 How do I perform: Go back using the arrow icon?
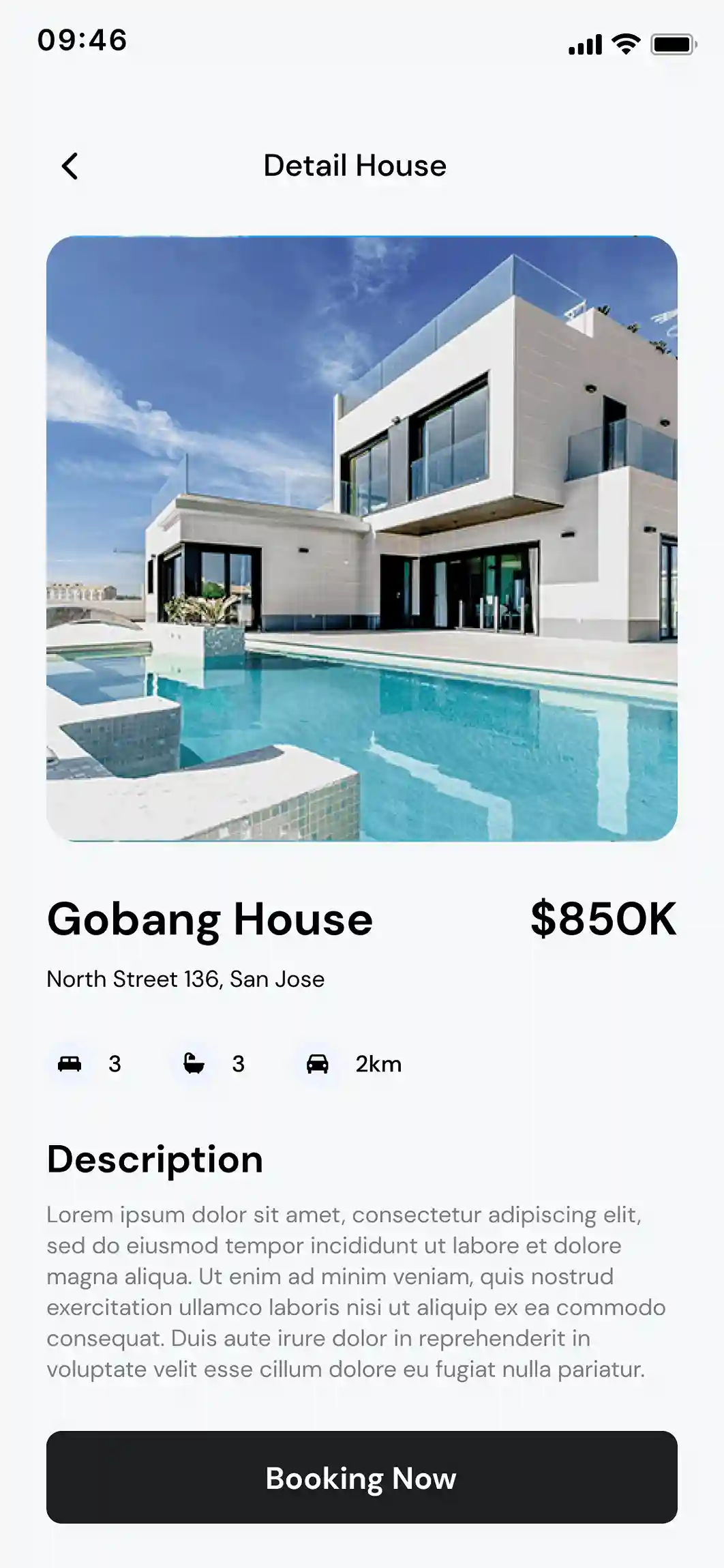[70, 166]
